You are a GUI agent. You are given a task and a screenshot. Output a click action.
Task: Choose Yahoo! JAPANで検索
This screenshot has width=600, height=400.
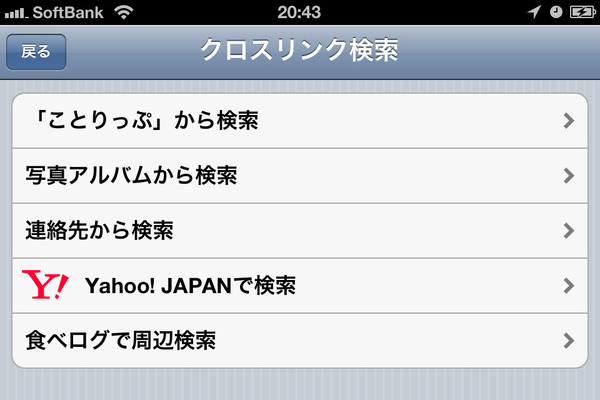[x=298, y=286]
